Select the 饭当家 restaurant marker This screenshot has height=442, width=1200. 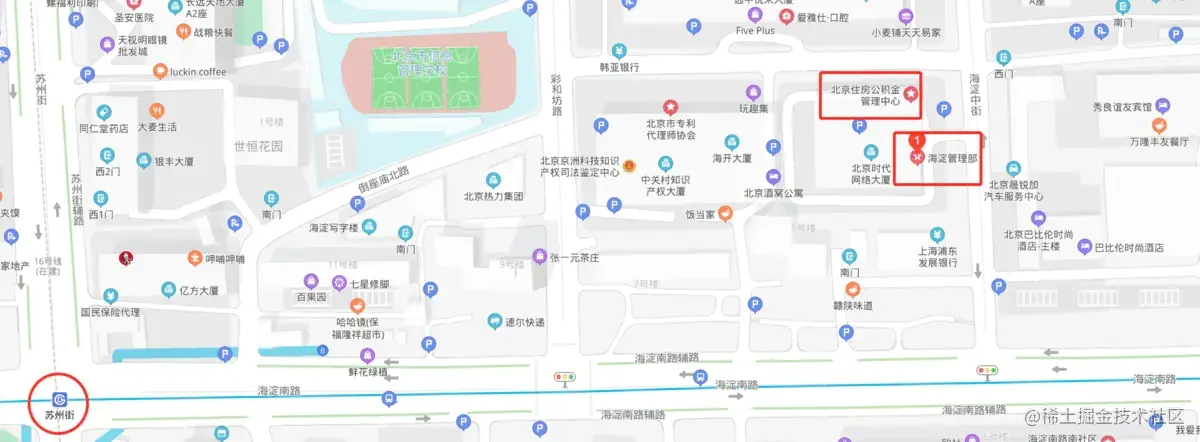pyautogui.click(x=726, y=213)
